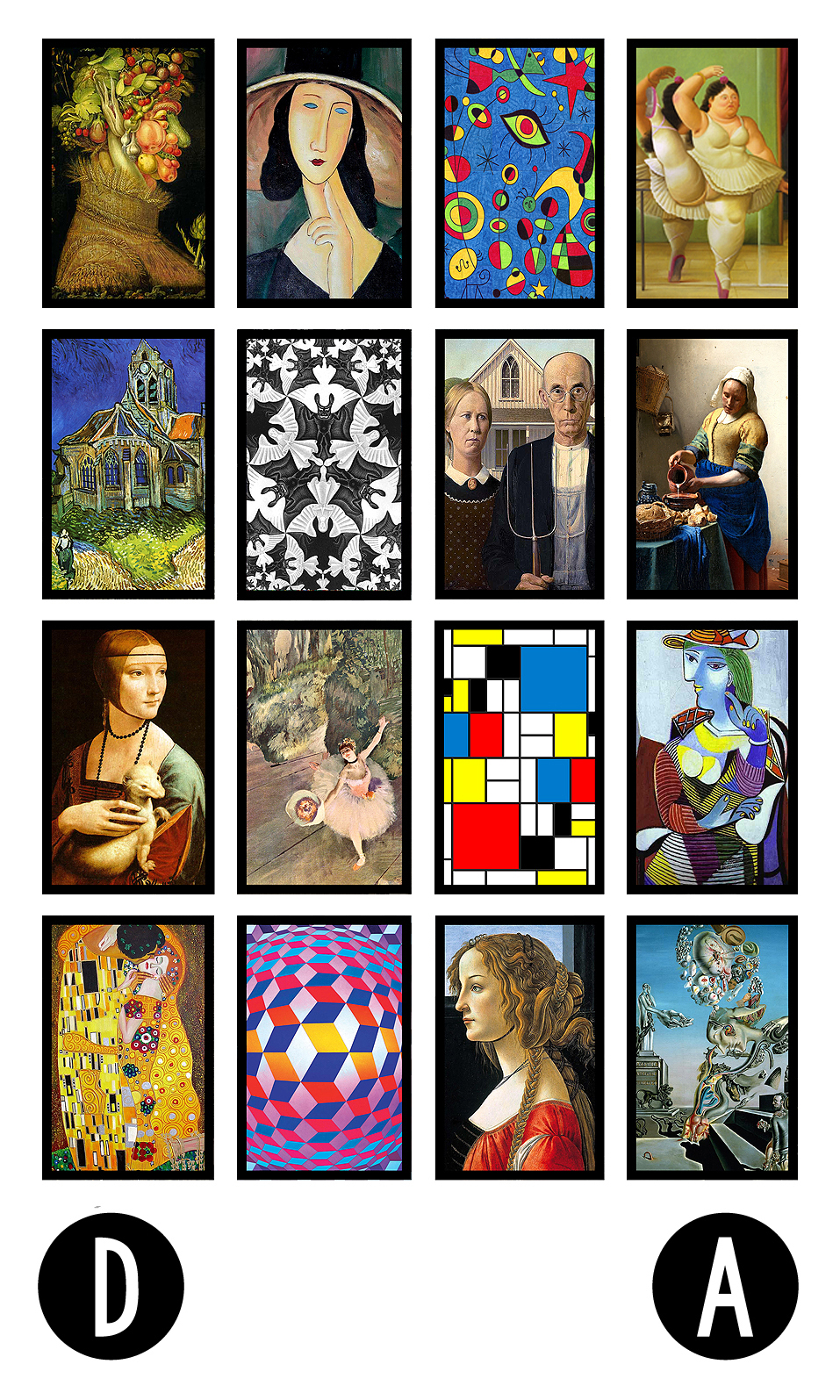Select the Dalí surrealist painting
Image resolution: width=840 pixels, height=1400 pixels.
coord(712,1047)
